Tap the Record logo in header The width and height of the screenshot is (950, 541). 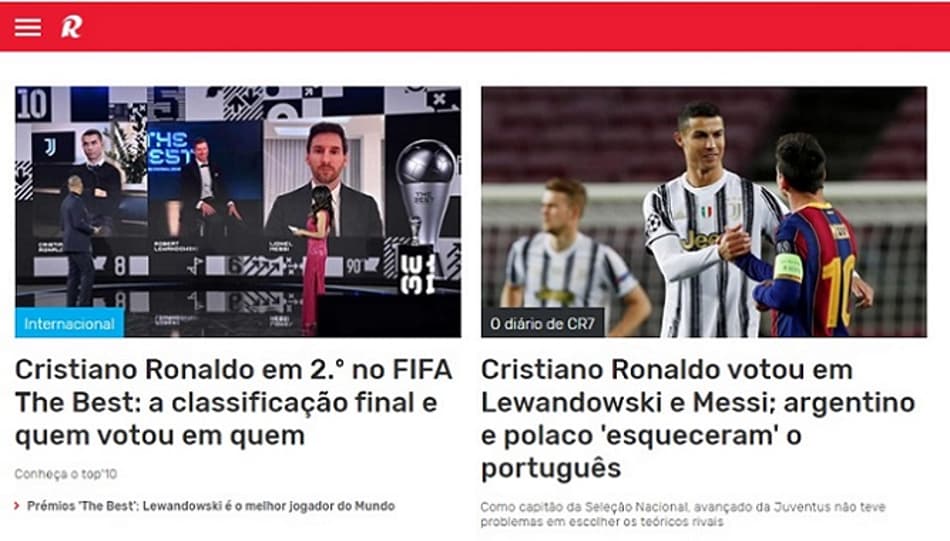coord(71,27)
